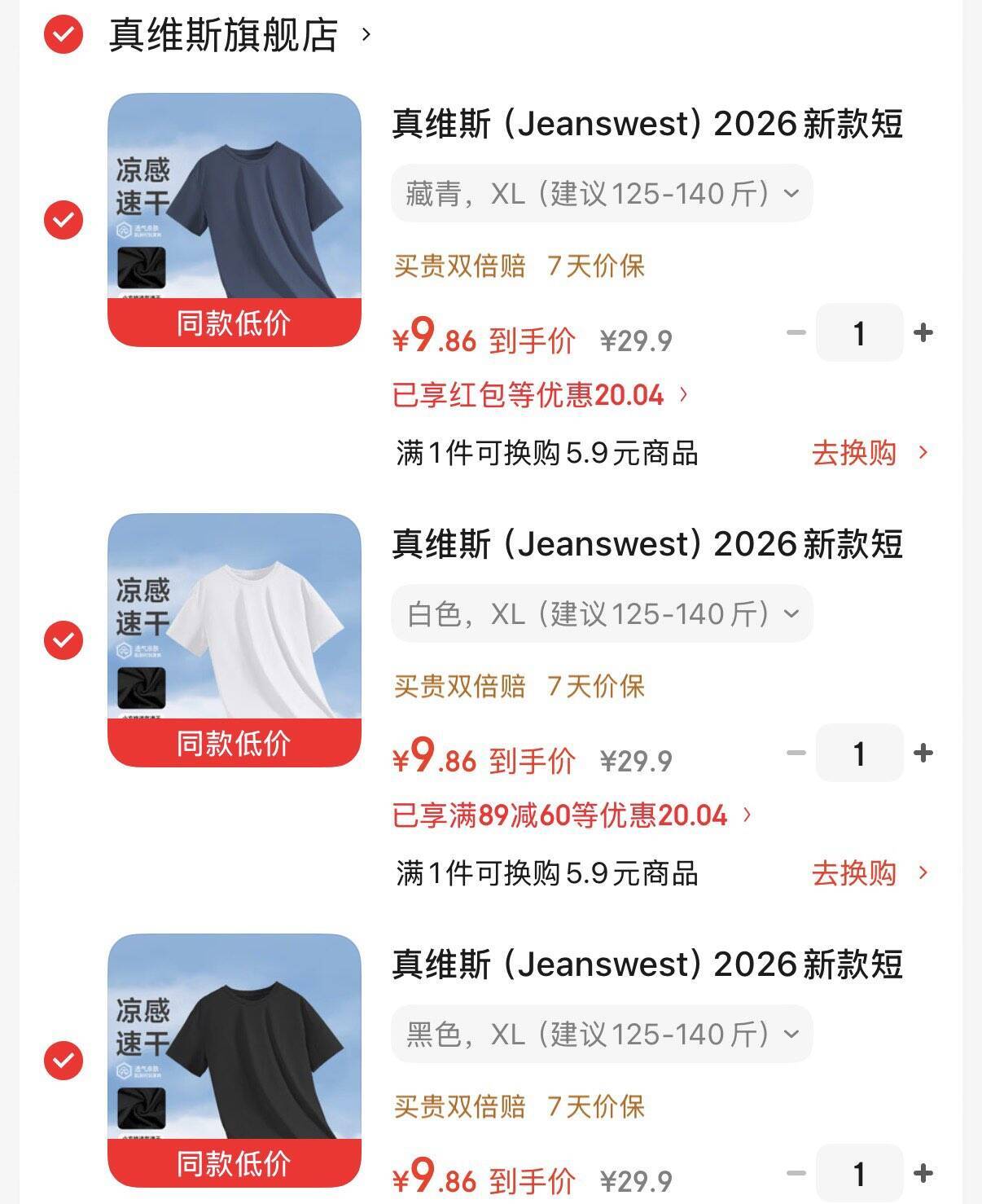Increase quantity of the 藏青 T-shirt
The width and height of the screenshot is (982, 1204).
(x=923, y=332)
